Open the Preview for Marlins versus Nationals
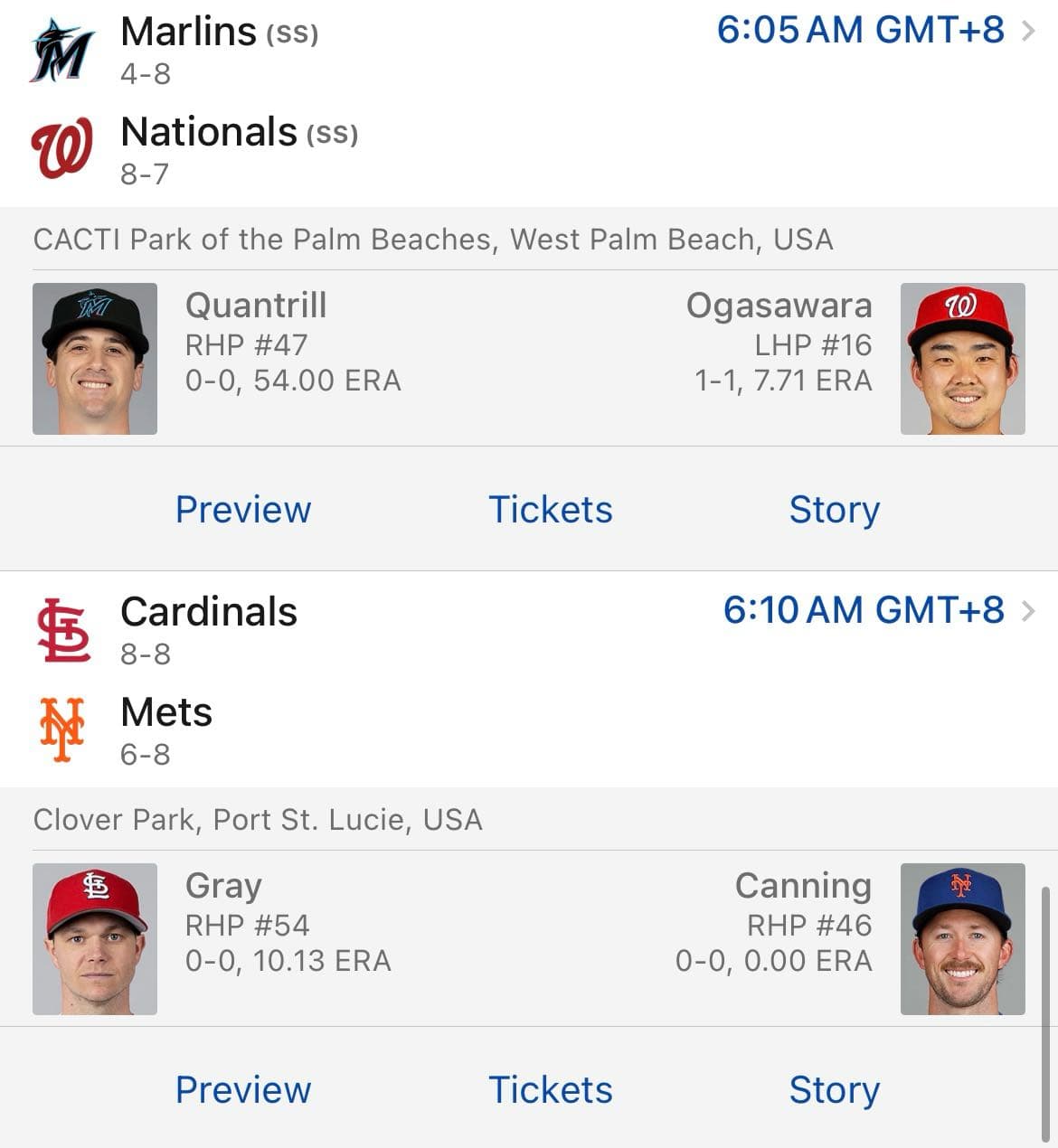 (242, 510)
